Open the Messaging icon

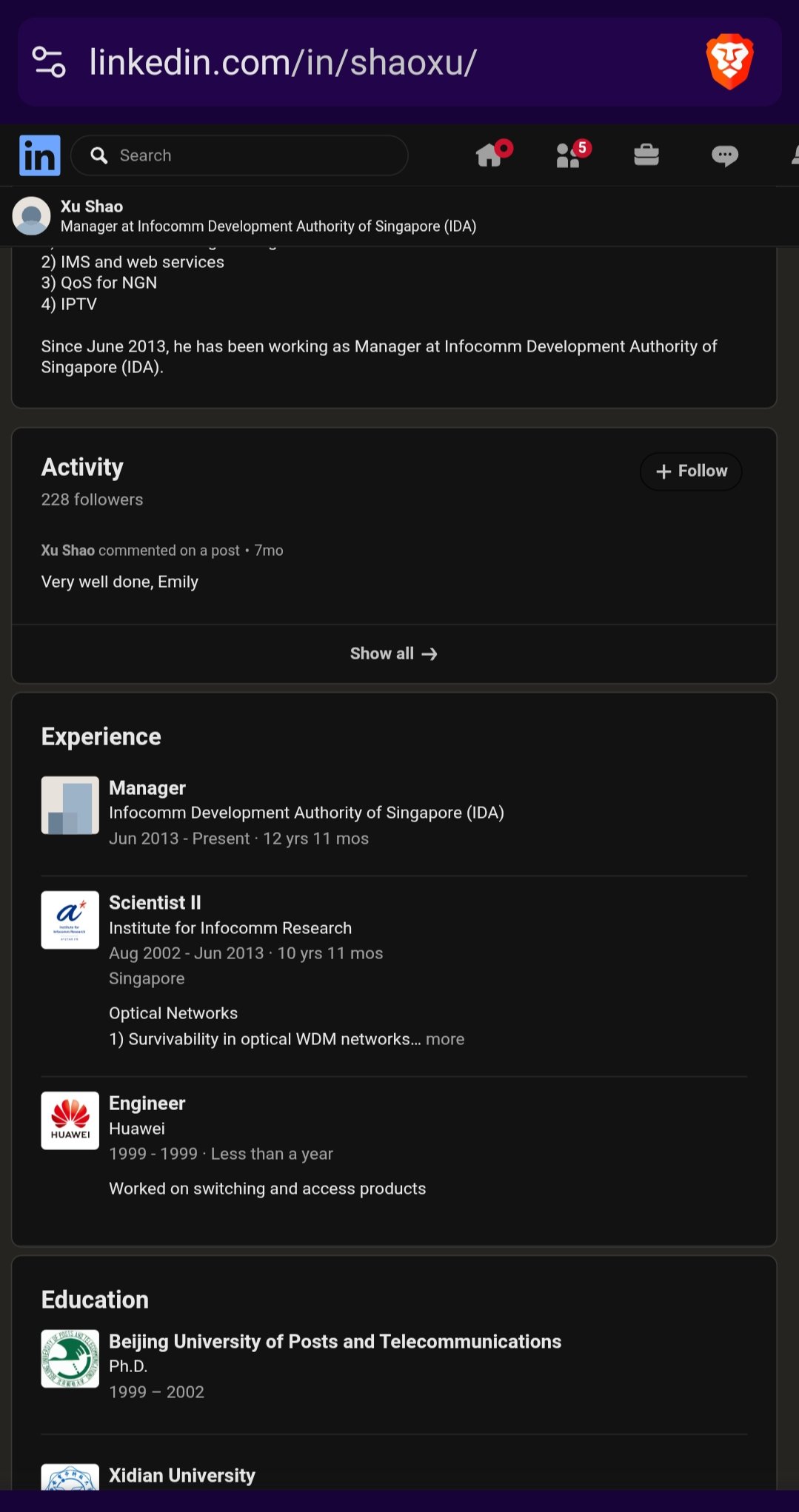724,155
